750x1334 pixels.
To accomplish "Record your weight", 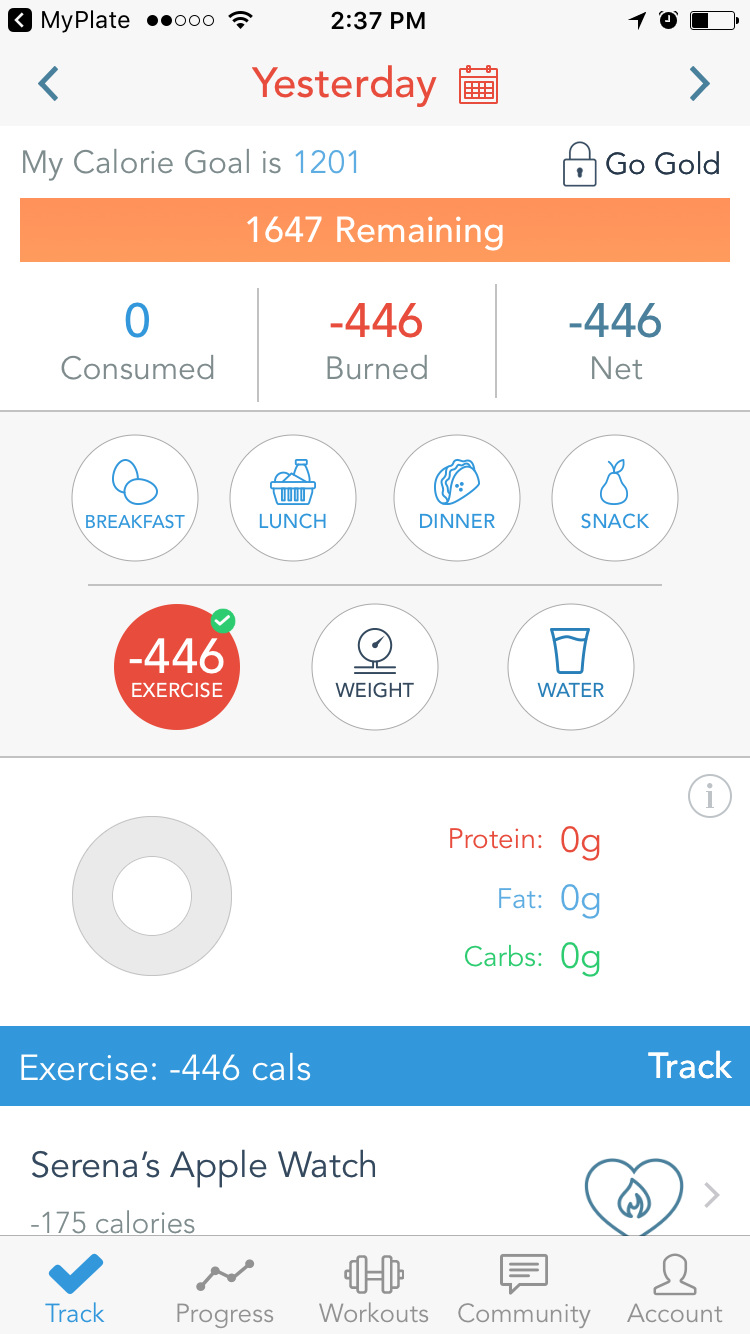I will click(375, 667).
